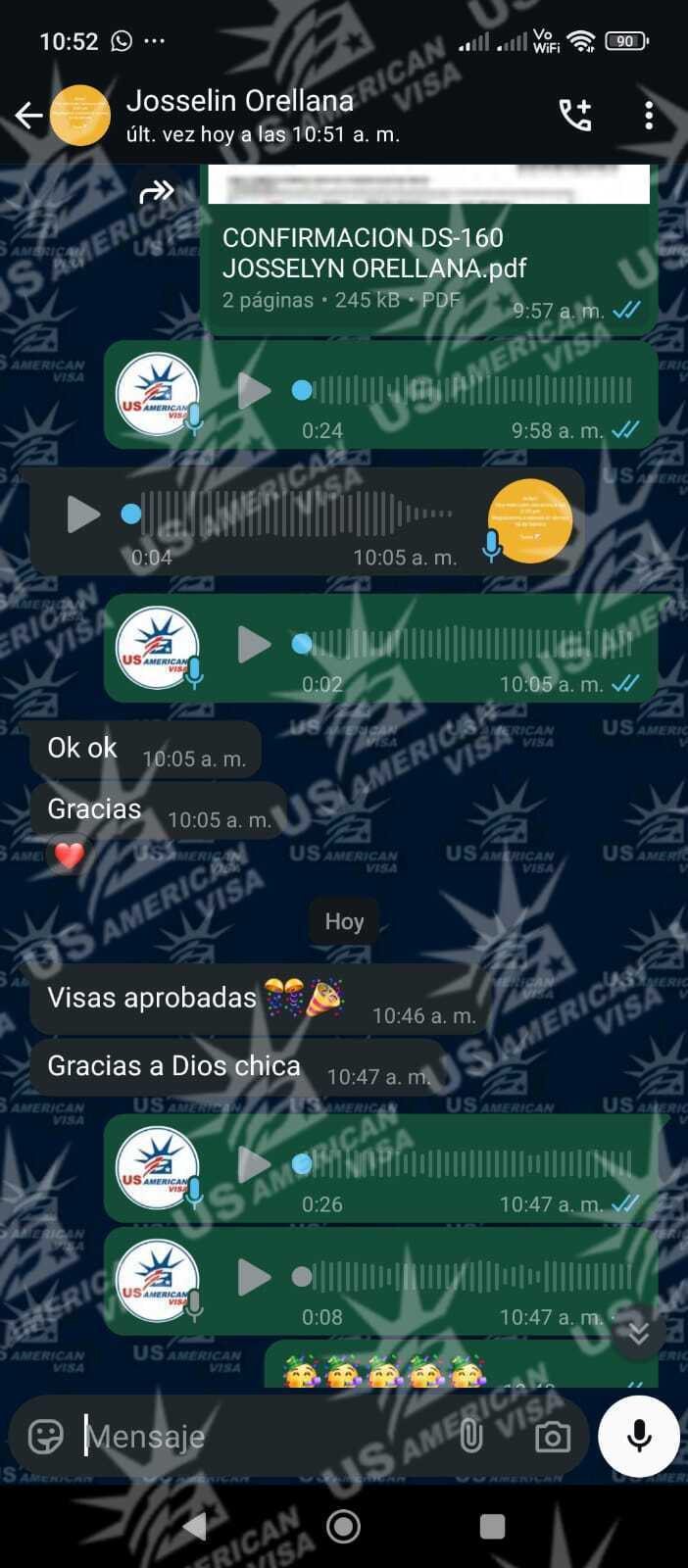Go to the system home screen
Image resolution: width=688 pixels, height=1568 pixels.
[343, 1526]
